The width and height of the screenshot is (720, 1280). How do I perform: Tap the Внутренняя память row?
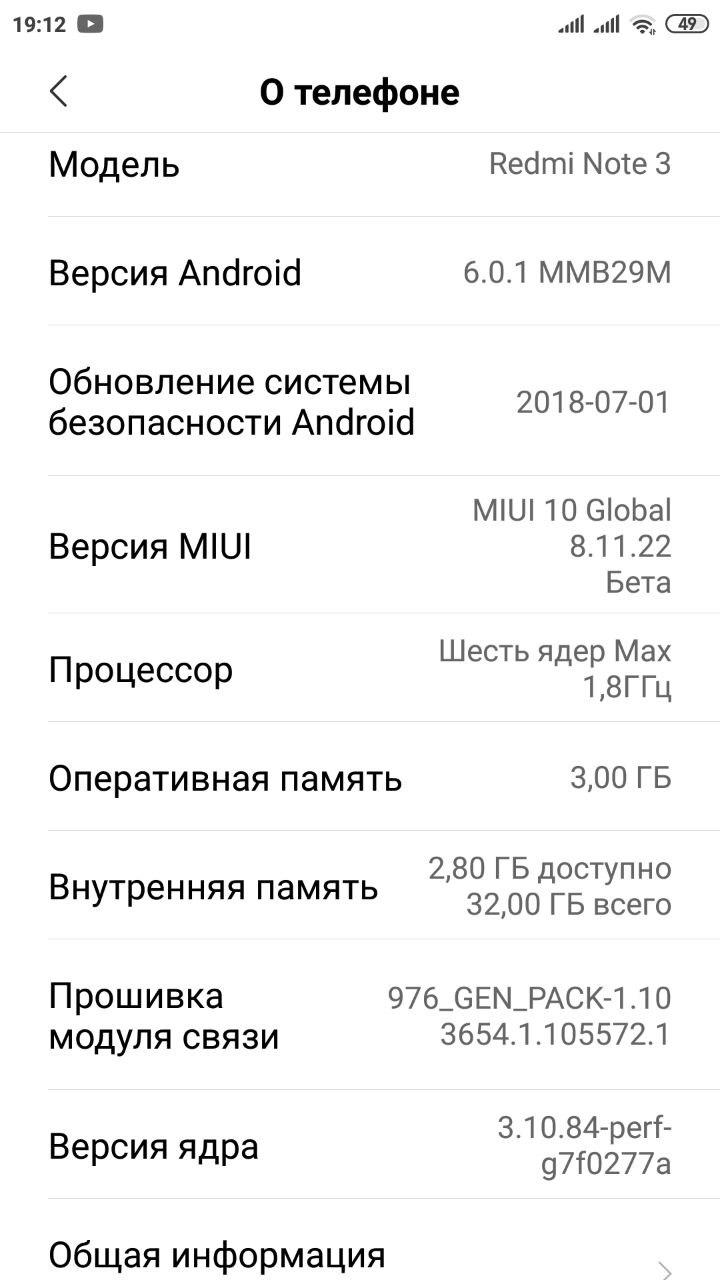point(360,886)
